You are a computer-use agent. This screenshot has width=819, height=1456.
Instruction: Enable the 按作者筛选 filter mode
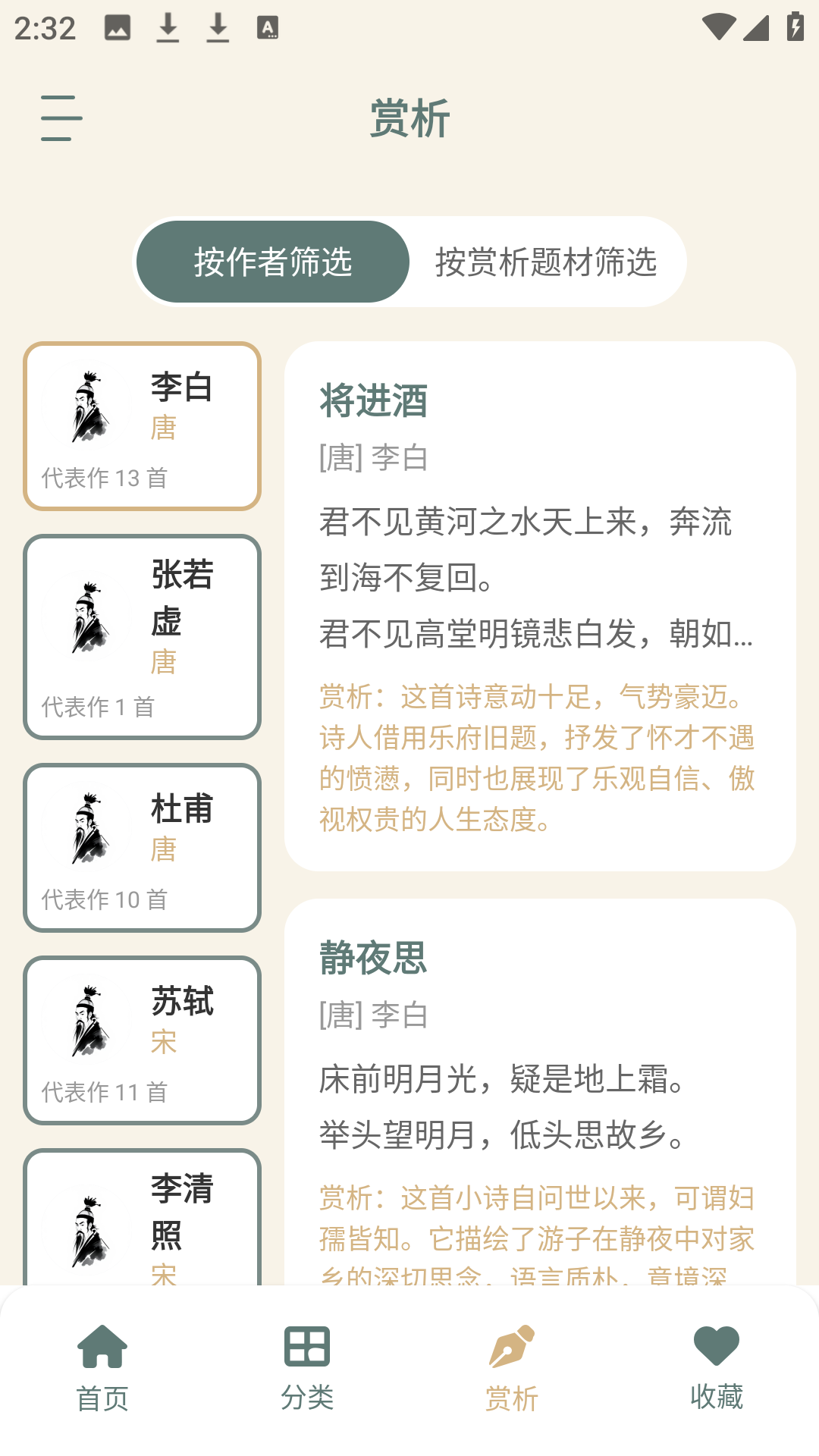pyautogui.click(x=271, y=261)
